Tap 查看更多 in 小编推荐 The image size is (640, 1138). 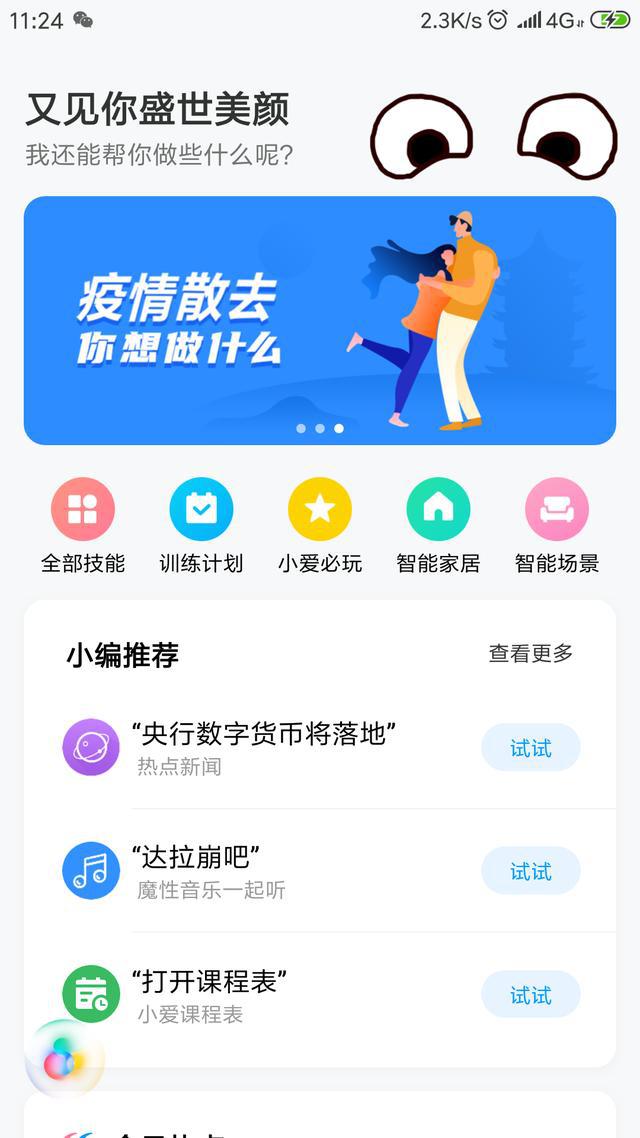[x=530, y=654]
